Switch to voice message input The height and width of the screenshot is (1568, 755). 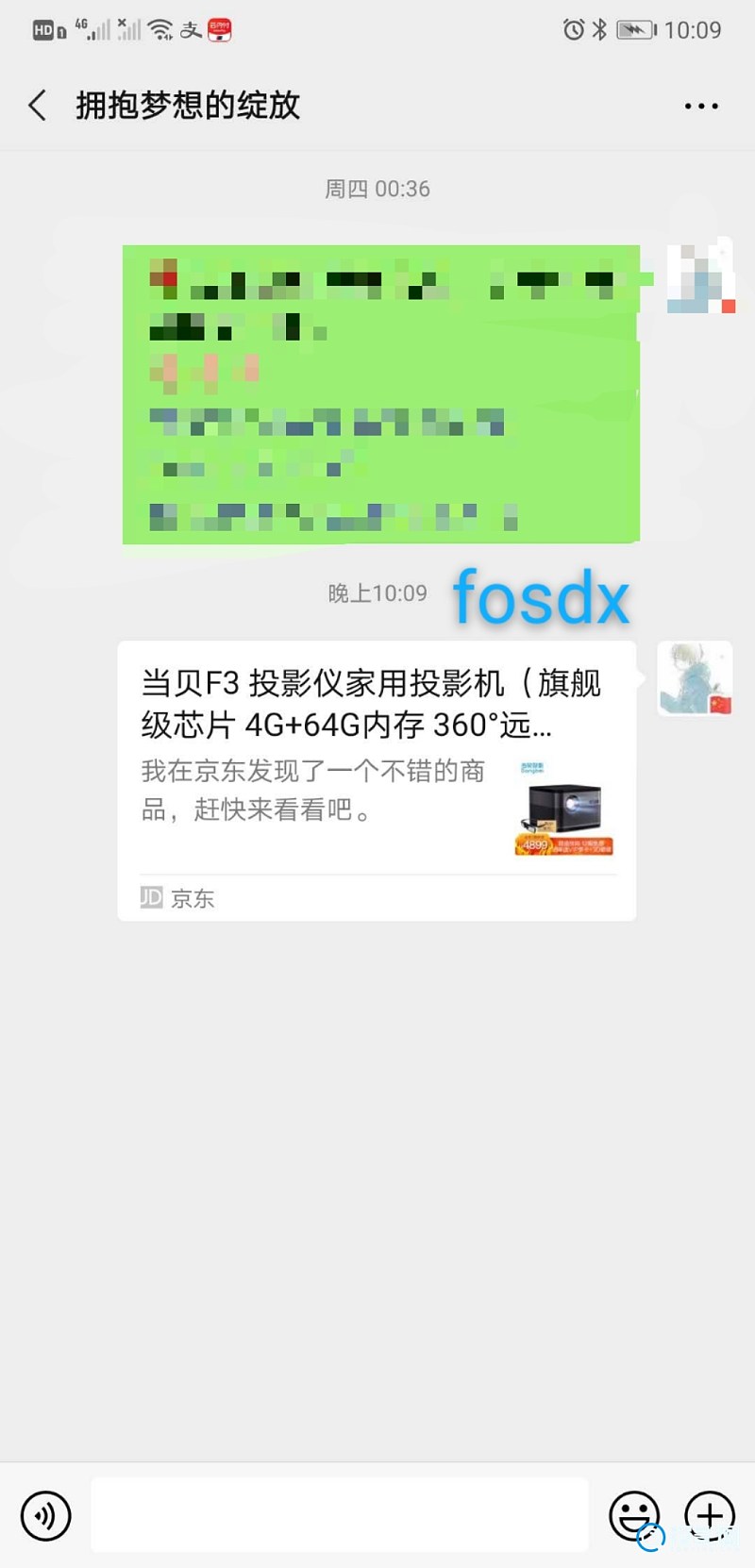(45, 1516)
